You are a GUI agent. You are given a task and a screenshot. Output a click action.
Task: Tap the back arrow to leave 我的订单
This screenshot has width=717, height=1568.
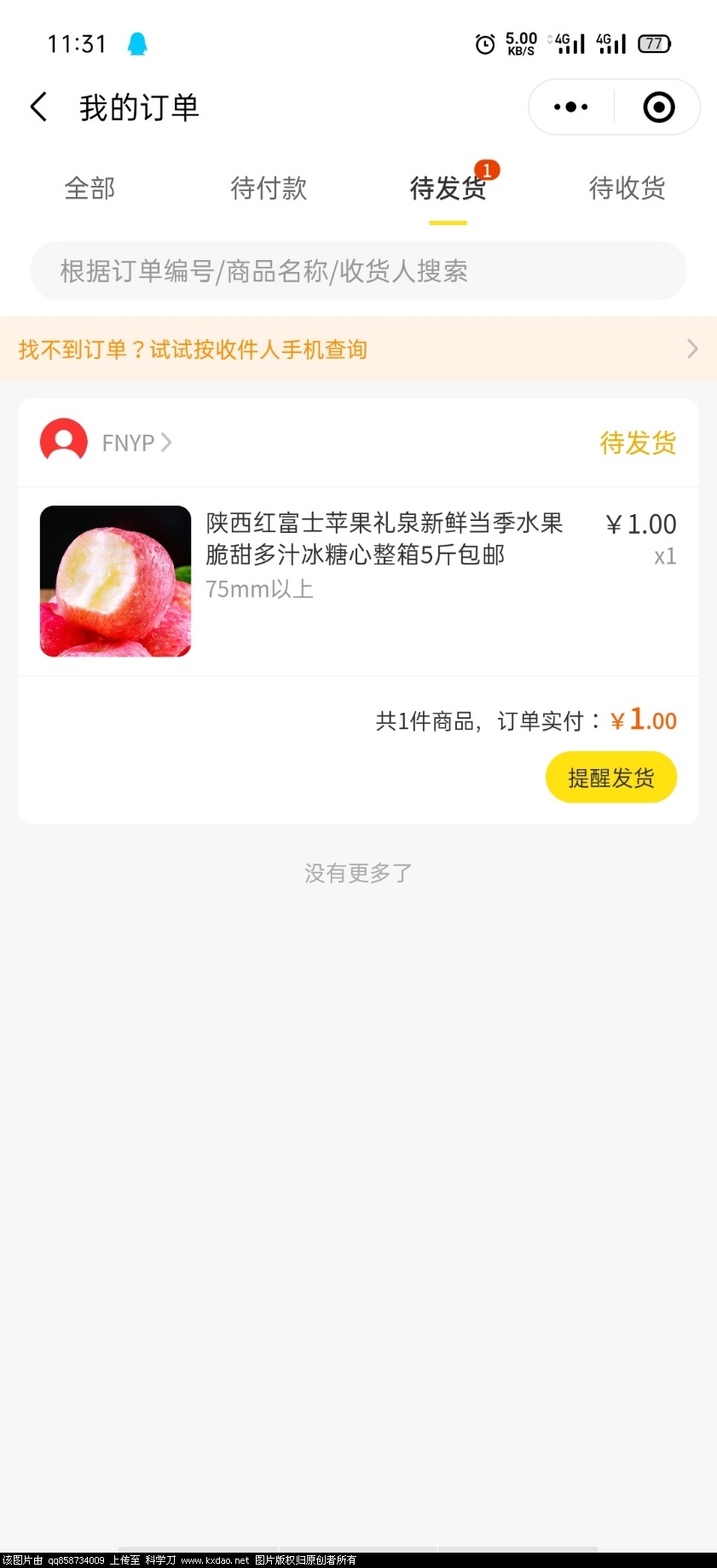pyautogui.click(x=38, y=106)
